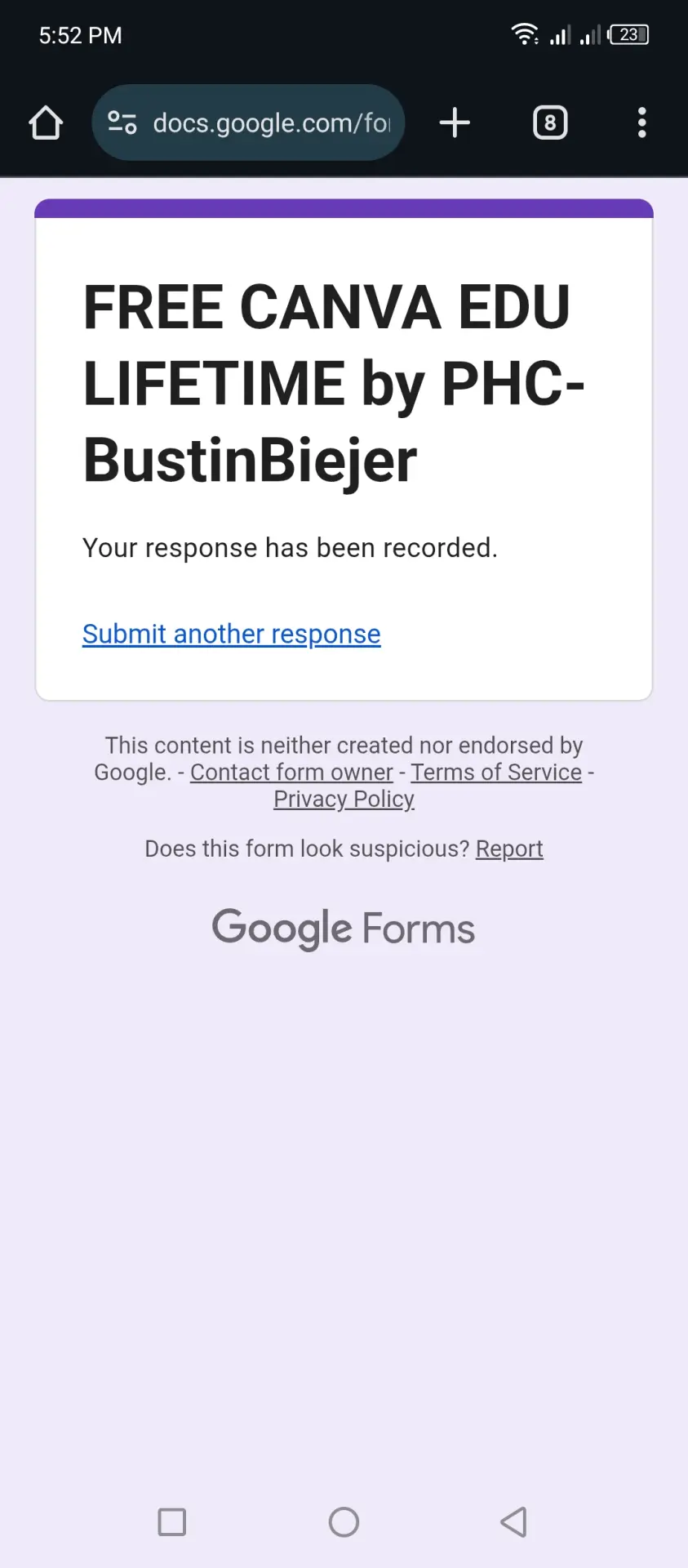Go back with the system back button
Screen dimensions: 688x1568
tap(514, 1522)
